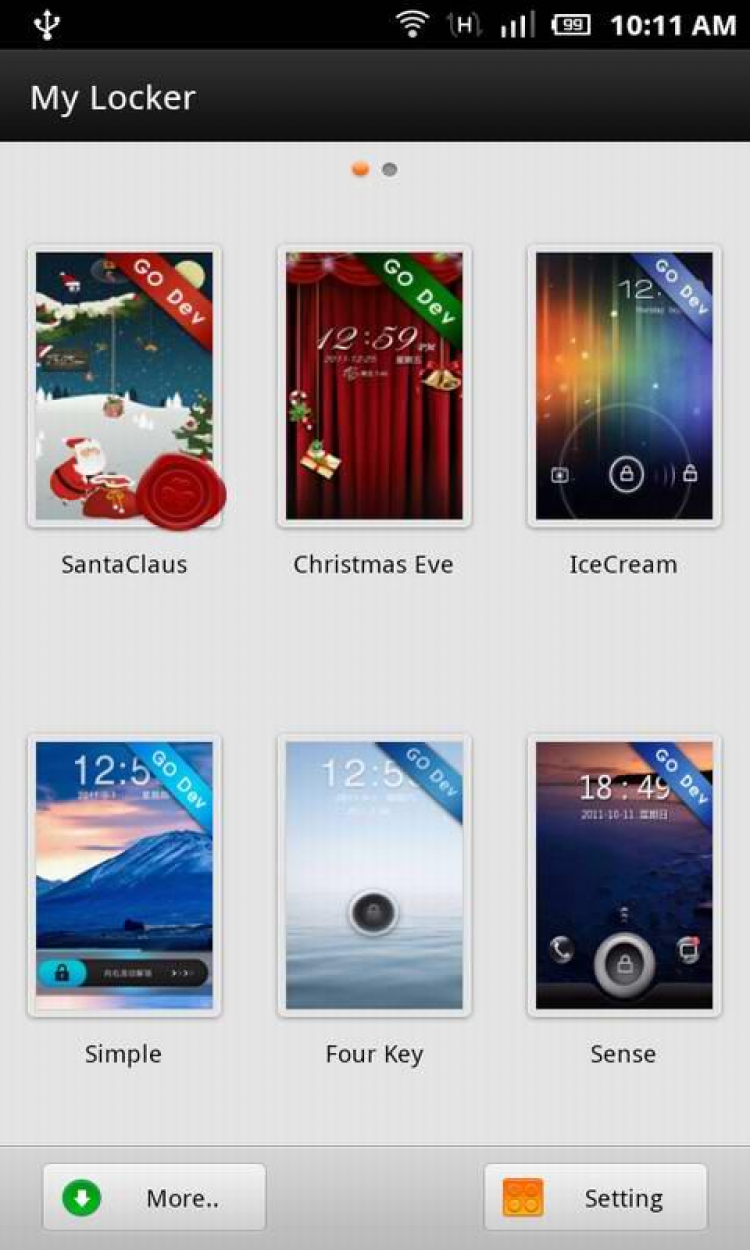Tap the More.. button for more themes
This screenshot has width=750, height=1250.
tap(154, 1197)
